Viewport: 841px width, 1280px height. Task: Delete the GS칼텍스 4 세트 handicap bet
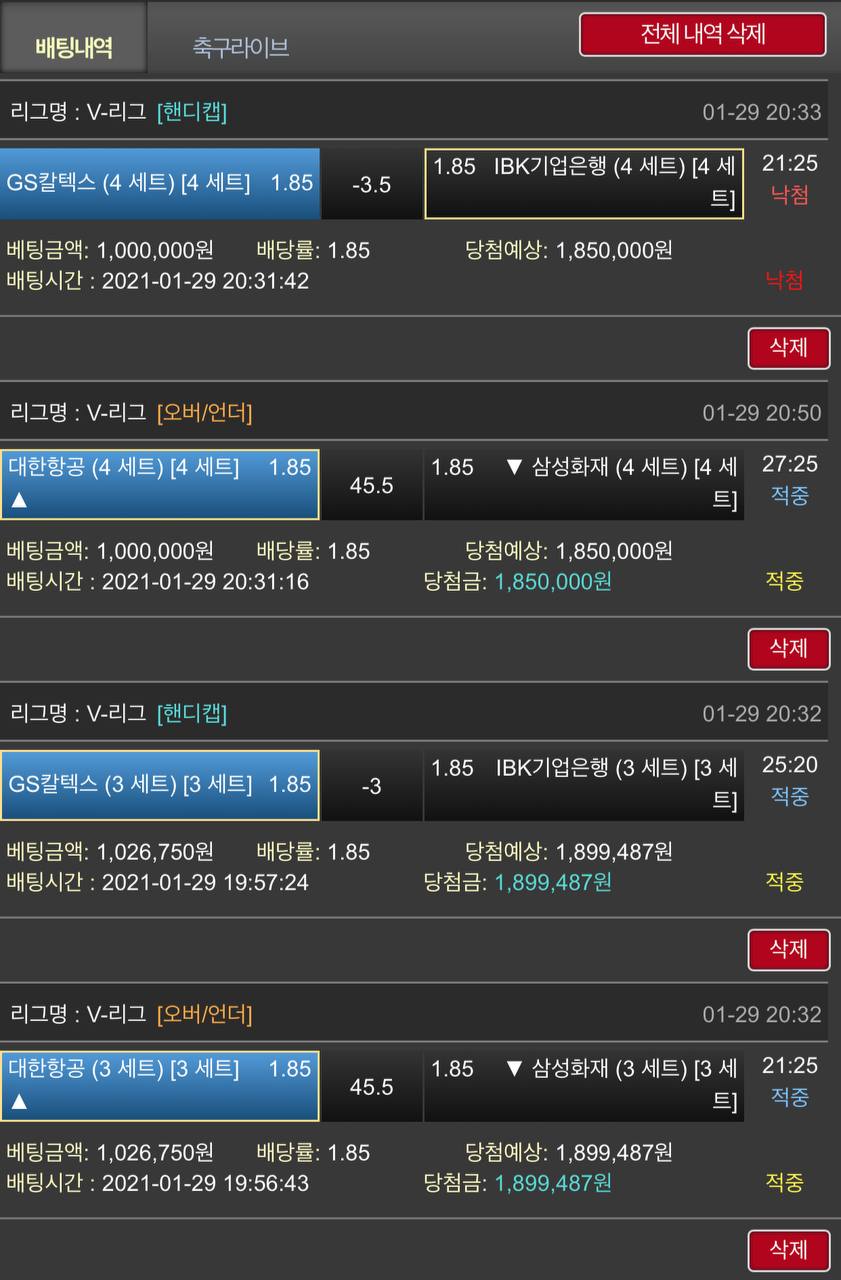pyautogui.click(x=788, y=348)
